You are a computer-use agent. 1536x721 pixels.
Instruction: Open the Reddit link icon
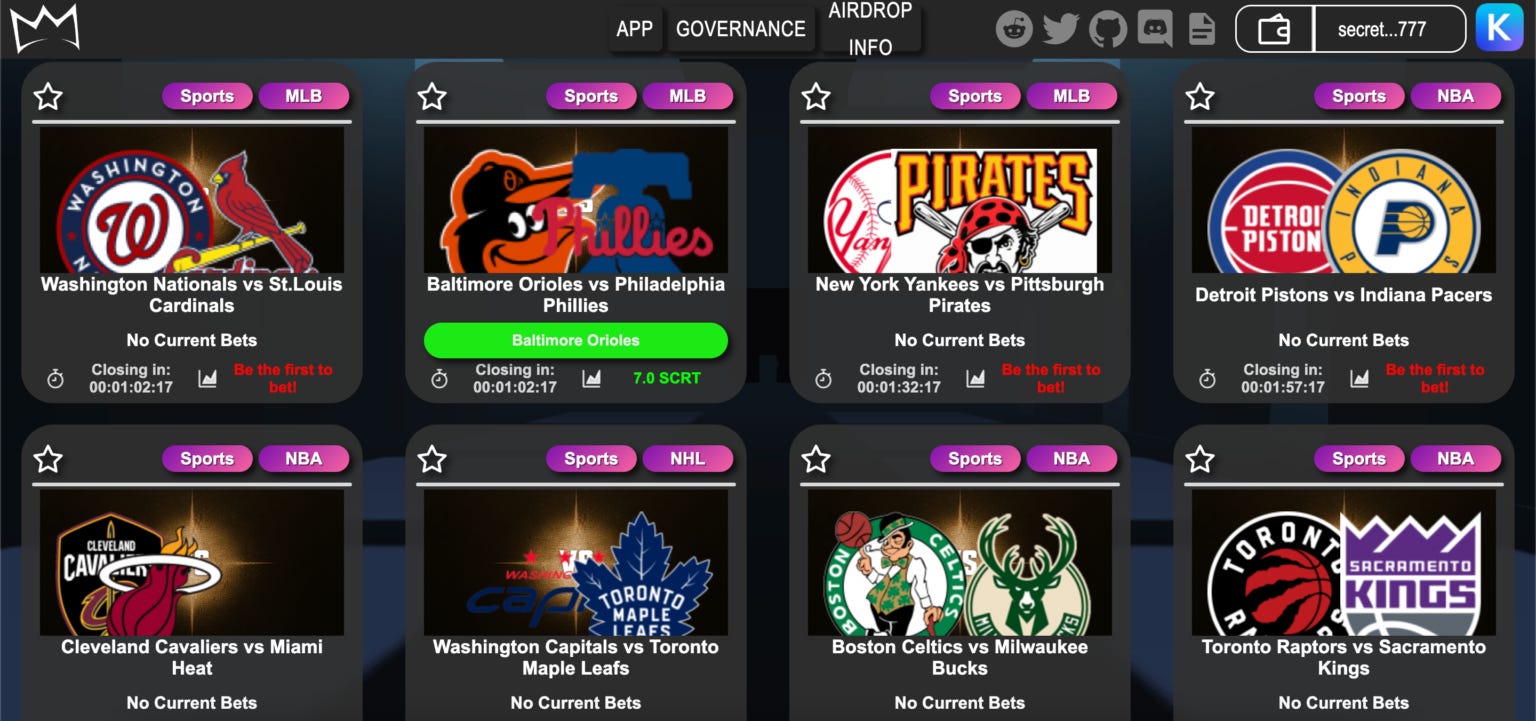point(1014,29)
